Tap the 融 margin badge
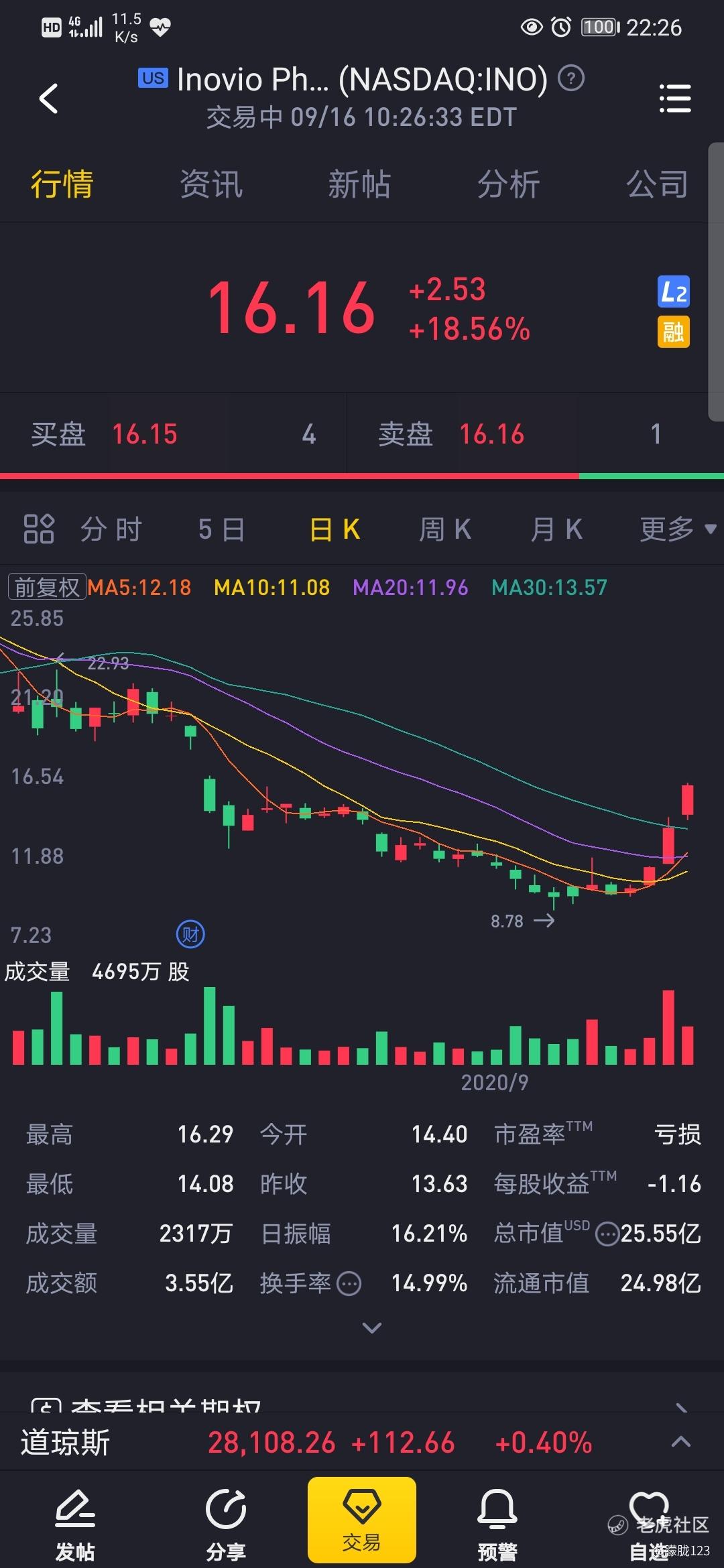724x1568 pixels. pyautogui.click(x=674, y=332)
